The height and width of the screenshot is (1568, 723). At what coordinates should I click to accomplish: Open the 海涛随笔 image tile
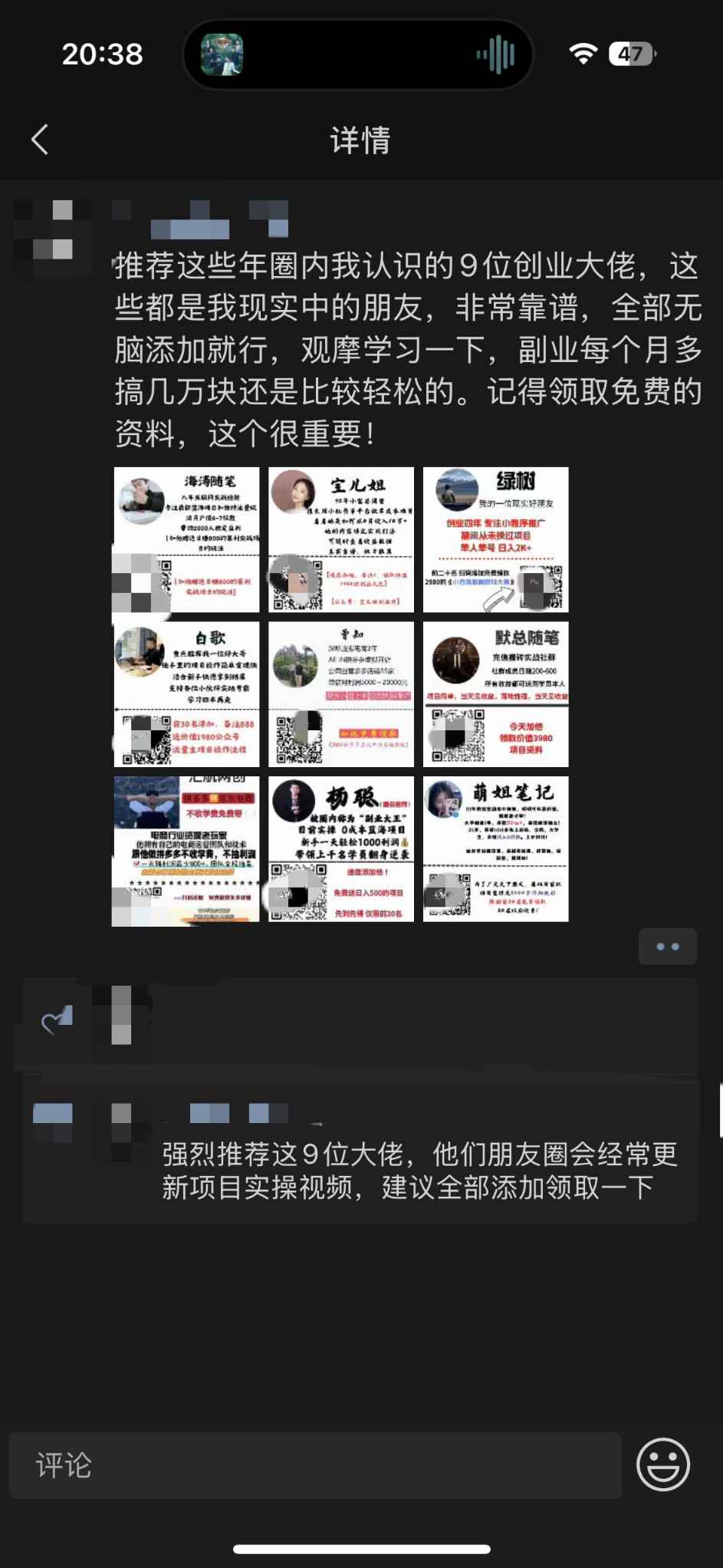pos(187,539)
